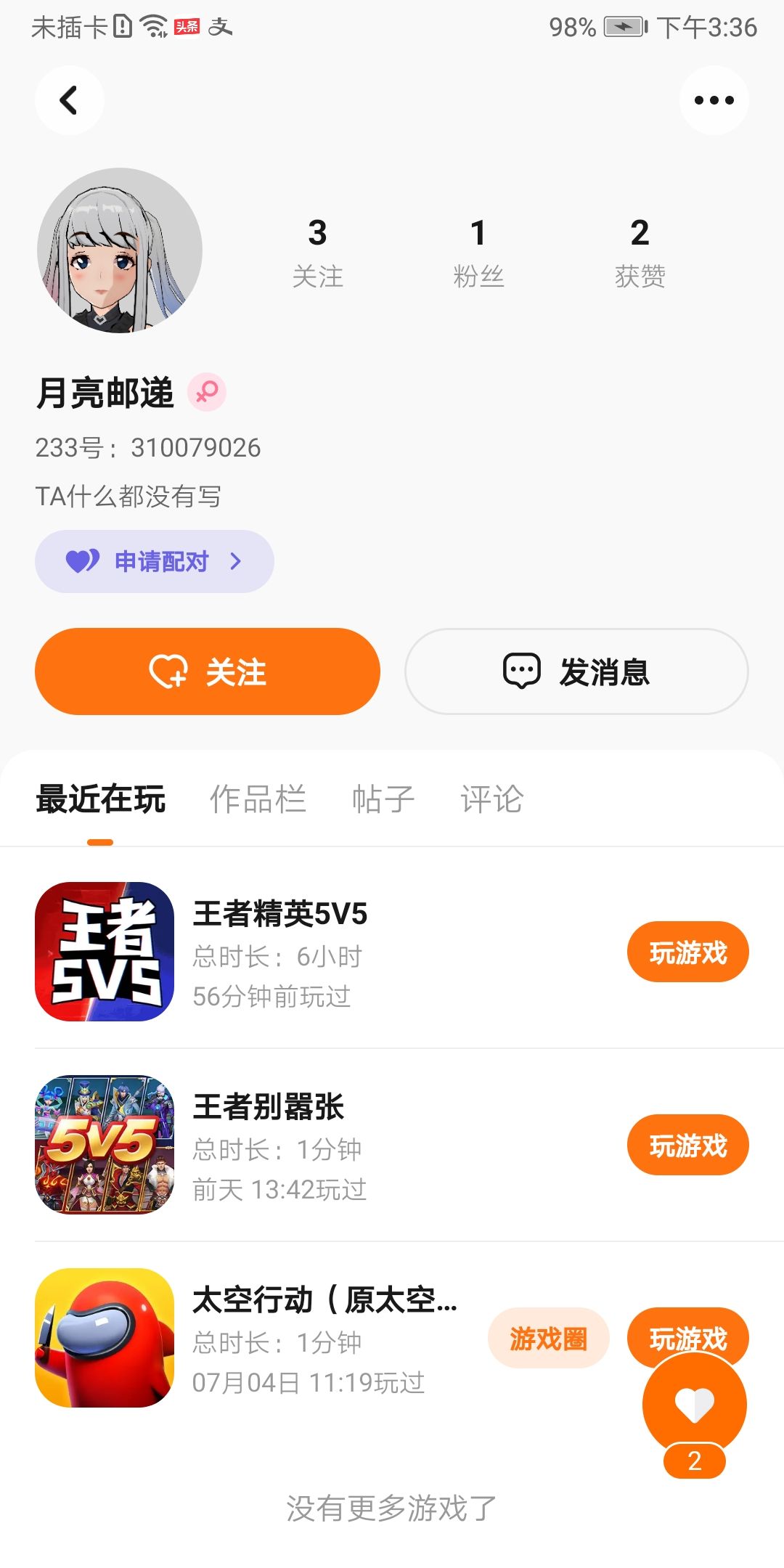View the profile avatar of 月亮邮递
The height and width of the screenshot is (1568, 784).
click(120, 250)
